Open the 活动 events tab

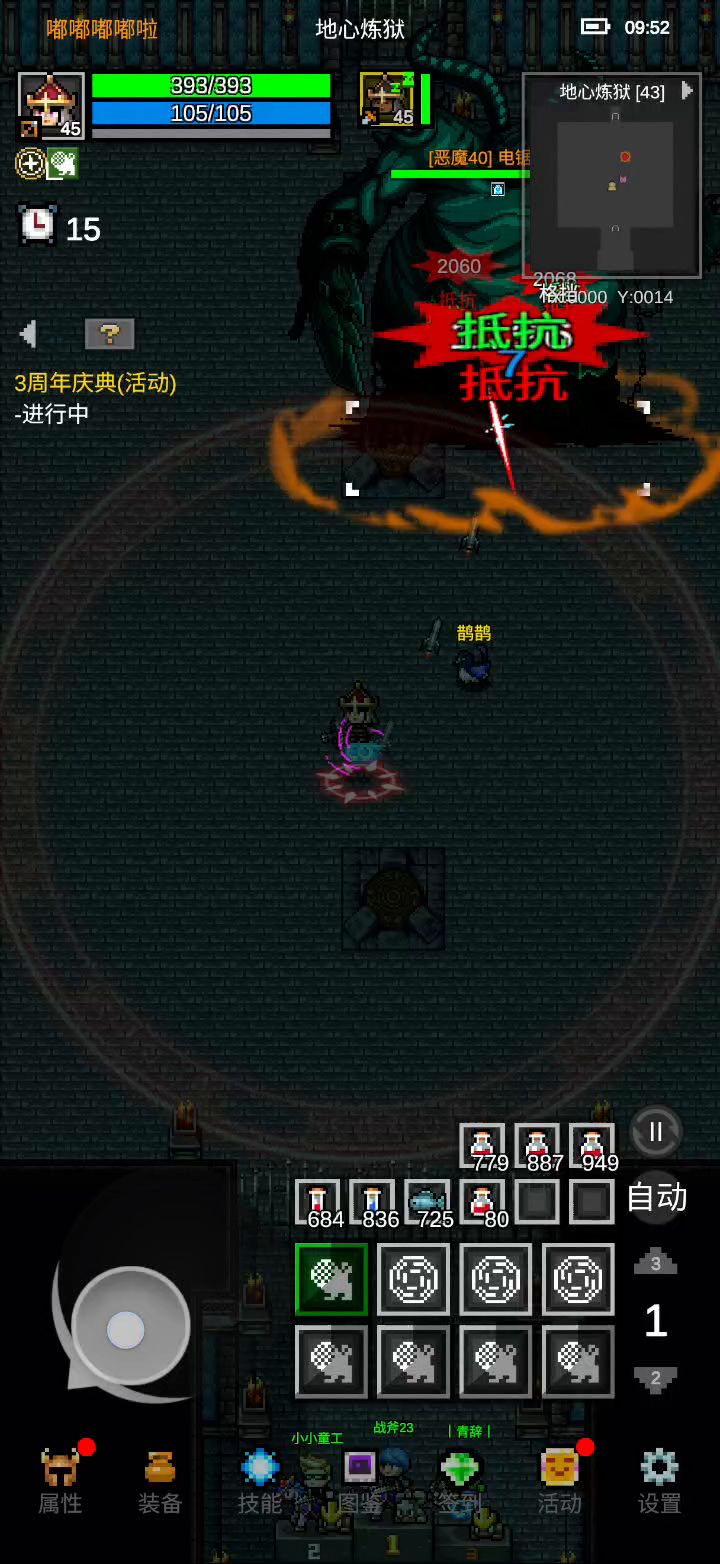[x=560, y=1480]
